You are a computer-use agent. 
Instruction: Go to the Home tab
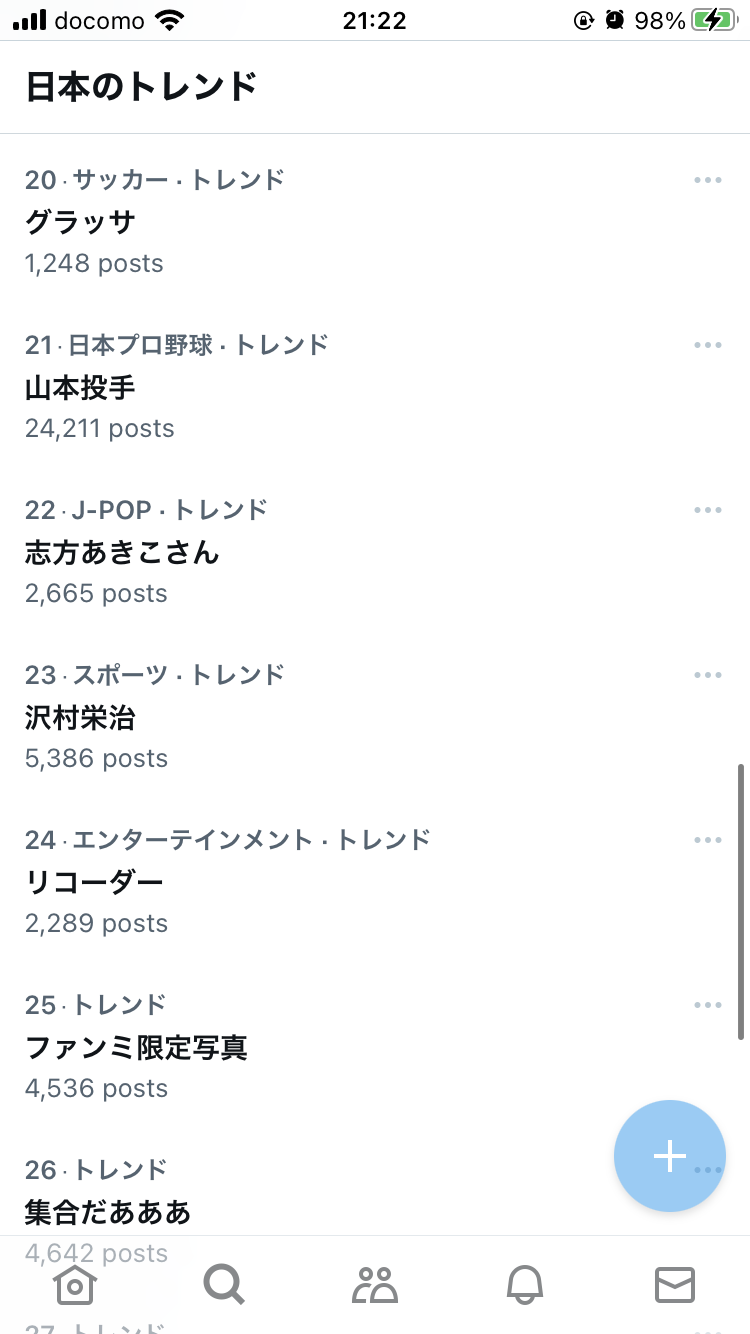[75, 1284]
